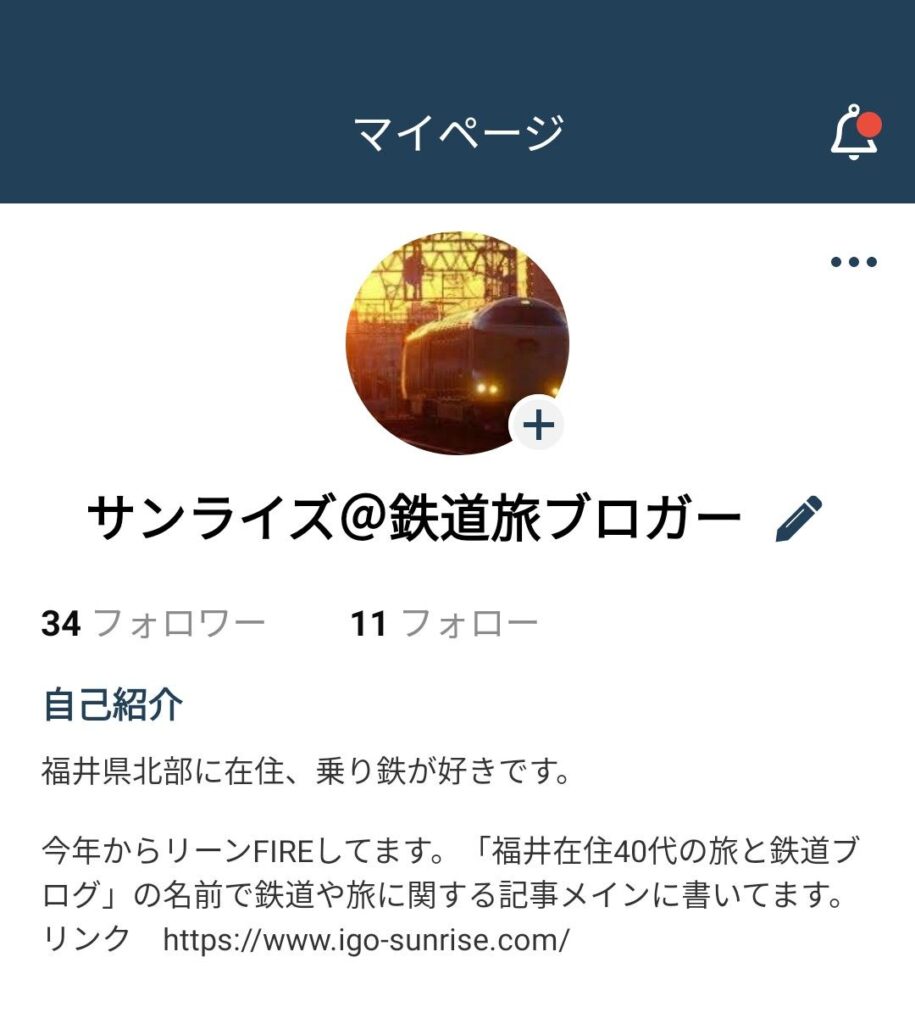This screenshot has height=1024, width=915.
Task: Open the three-dot overflow menu
Action: tap(853, 263)
